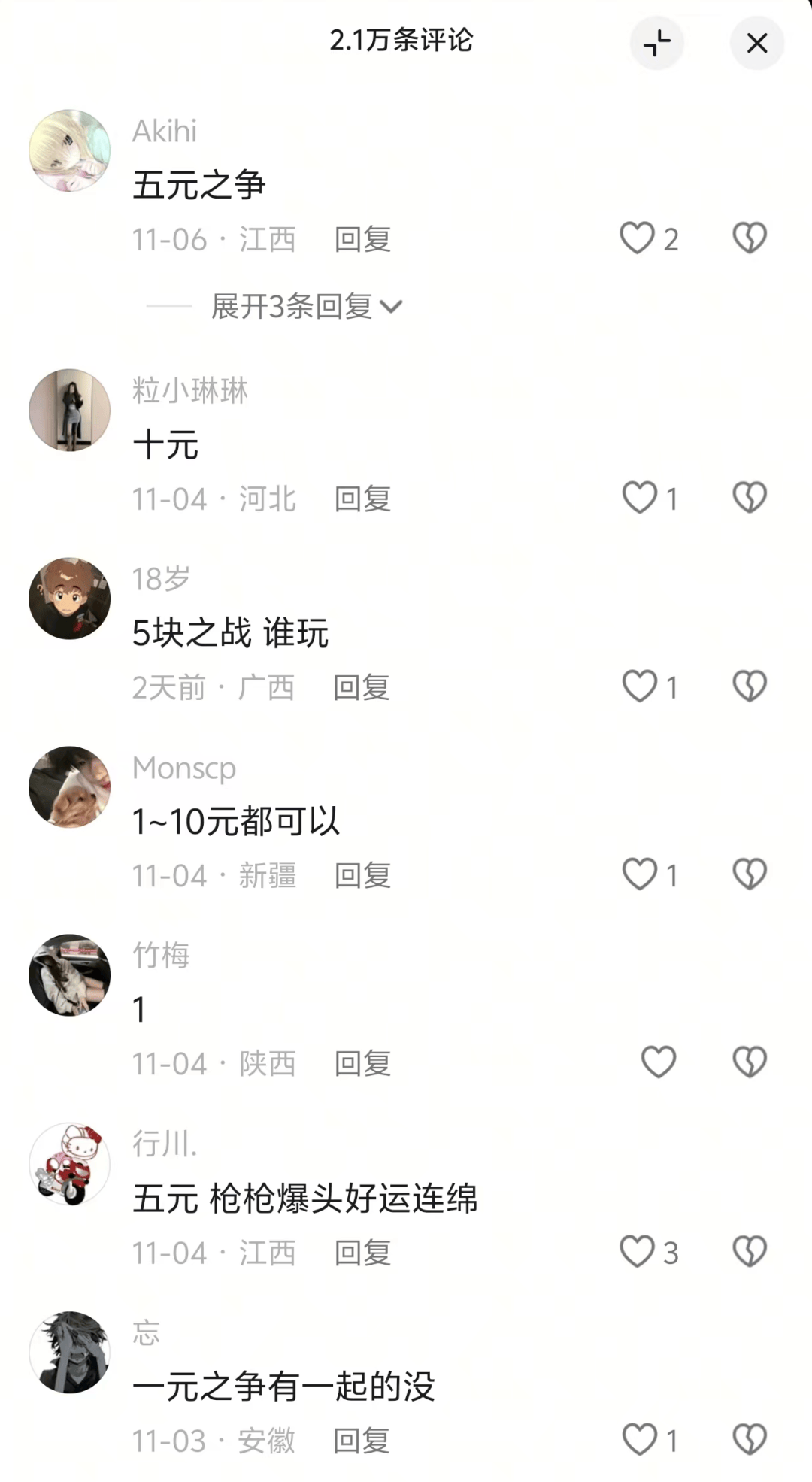
Task: Reply to 18岁's comment
Action: [362, 688]
